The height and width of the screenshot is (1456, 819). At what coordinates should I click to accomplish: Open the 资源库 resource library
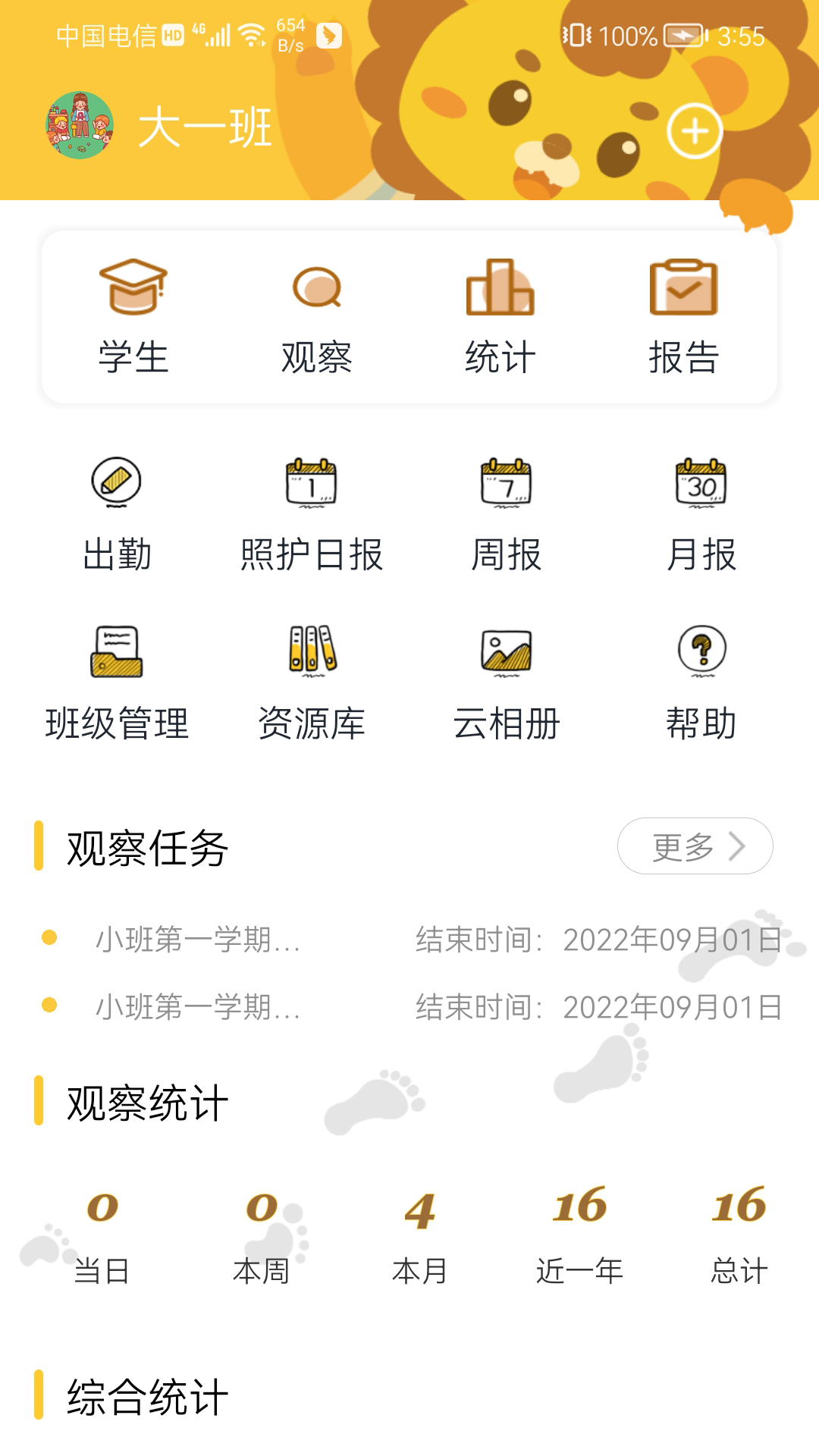pos(312,682)
